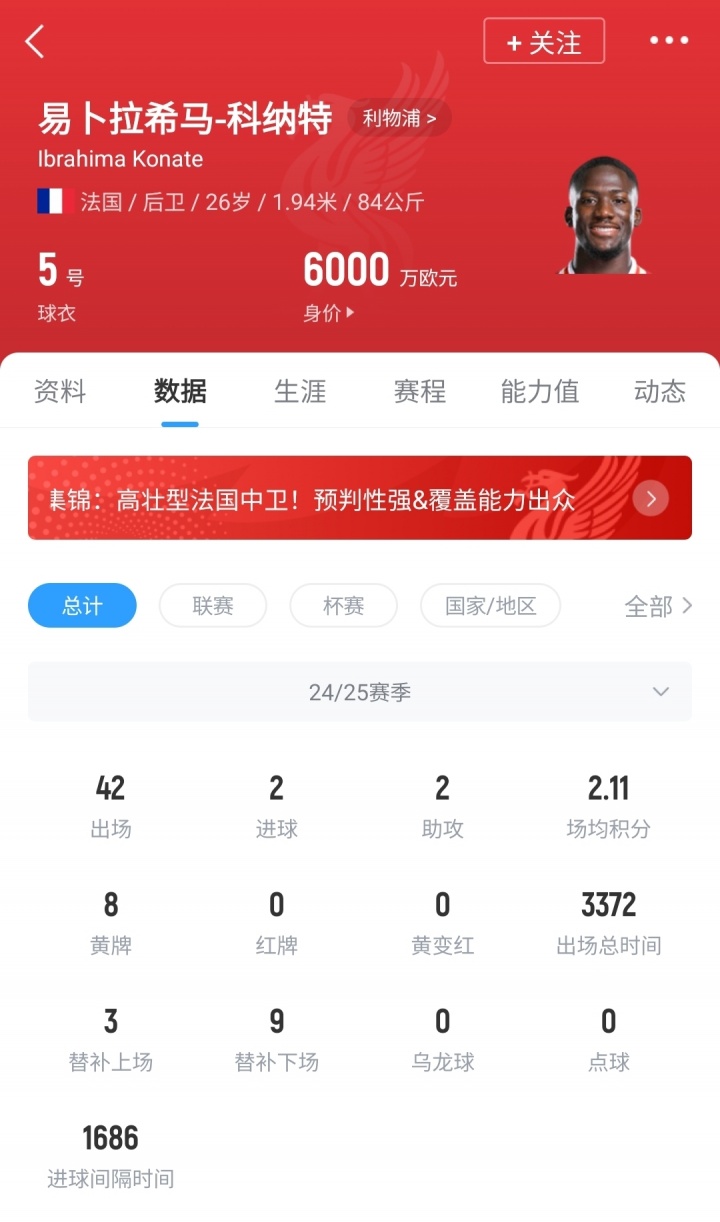The height and width of the screenshot is (1222, 720).
Task: Open the 赛程 tab
Action: click(x=420, y=391)
